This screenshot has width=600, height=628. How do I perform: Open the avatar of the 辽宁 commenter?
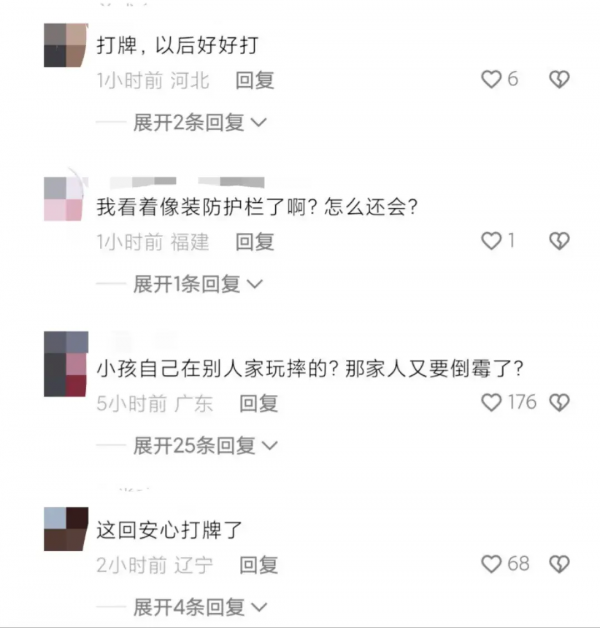(66, 528)
